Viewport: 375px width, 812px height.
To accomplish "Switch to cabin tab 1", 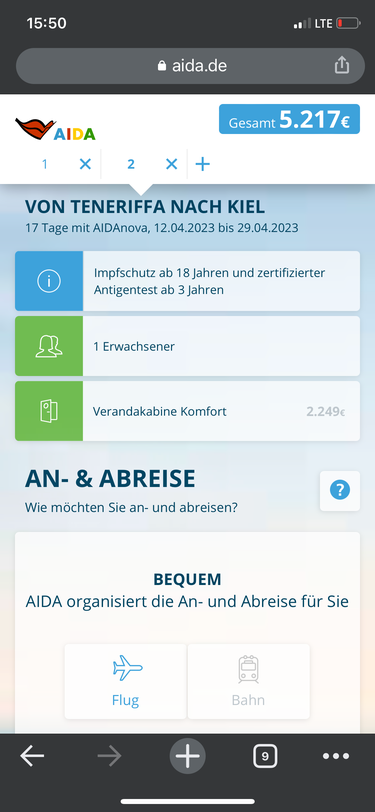I will [45, 164].
